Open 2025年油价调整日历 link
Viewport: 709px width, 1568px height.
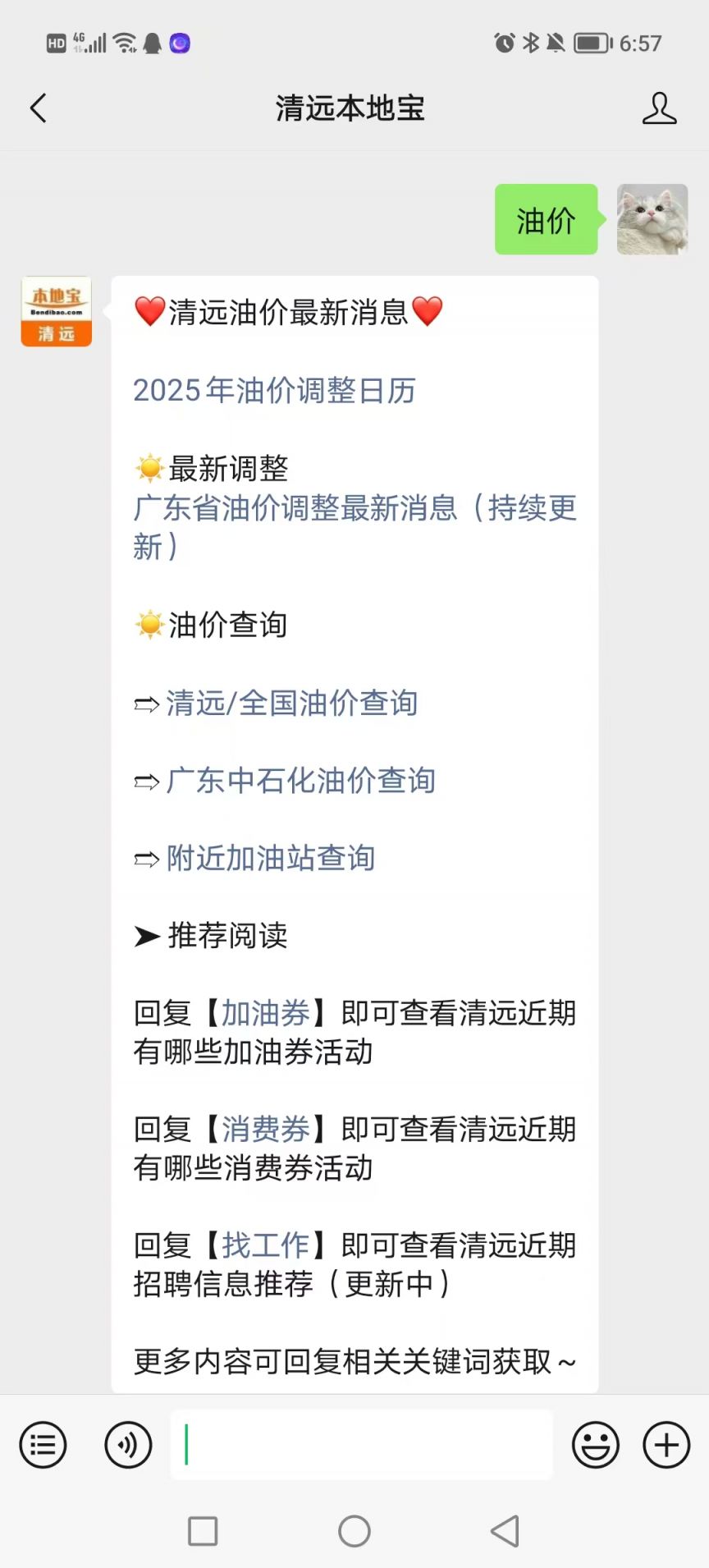click(274, 390)
